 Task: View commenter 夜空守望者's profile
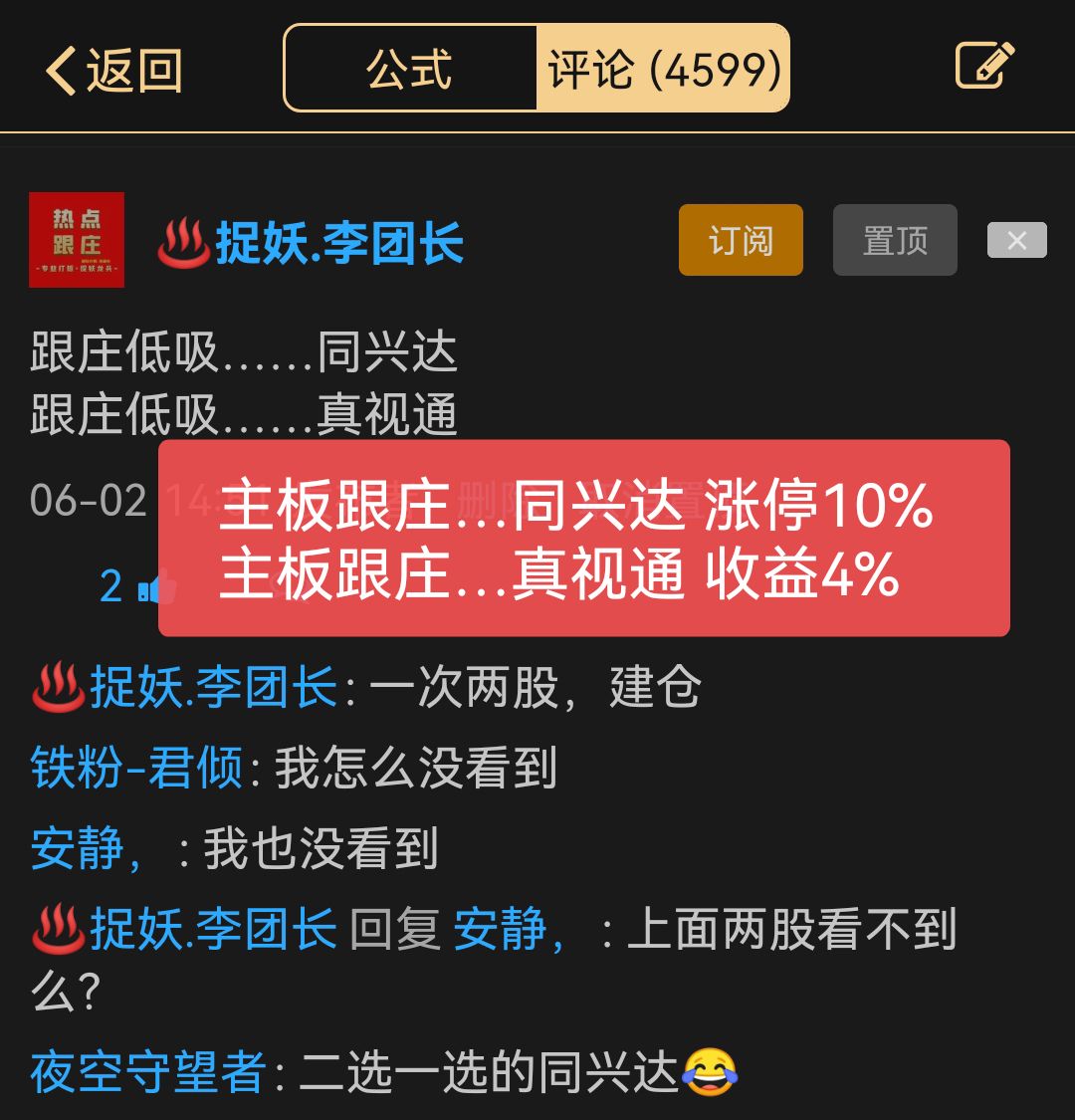(x=149, y=1073)
